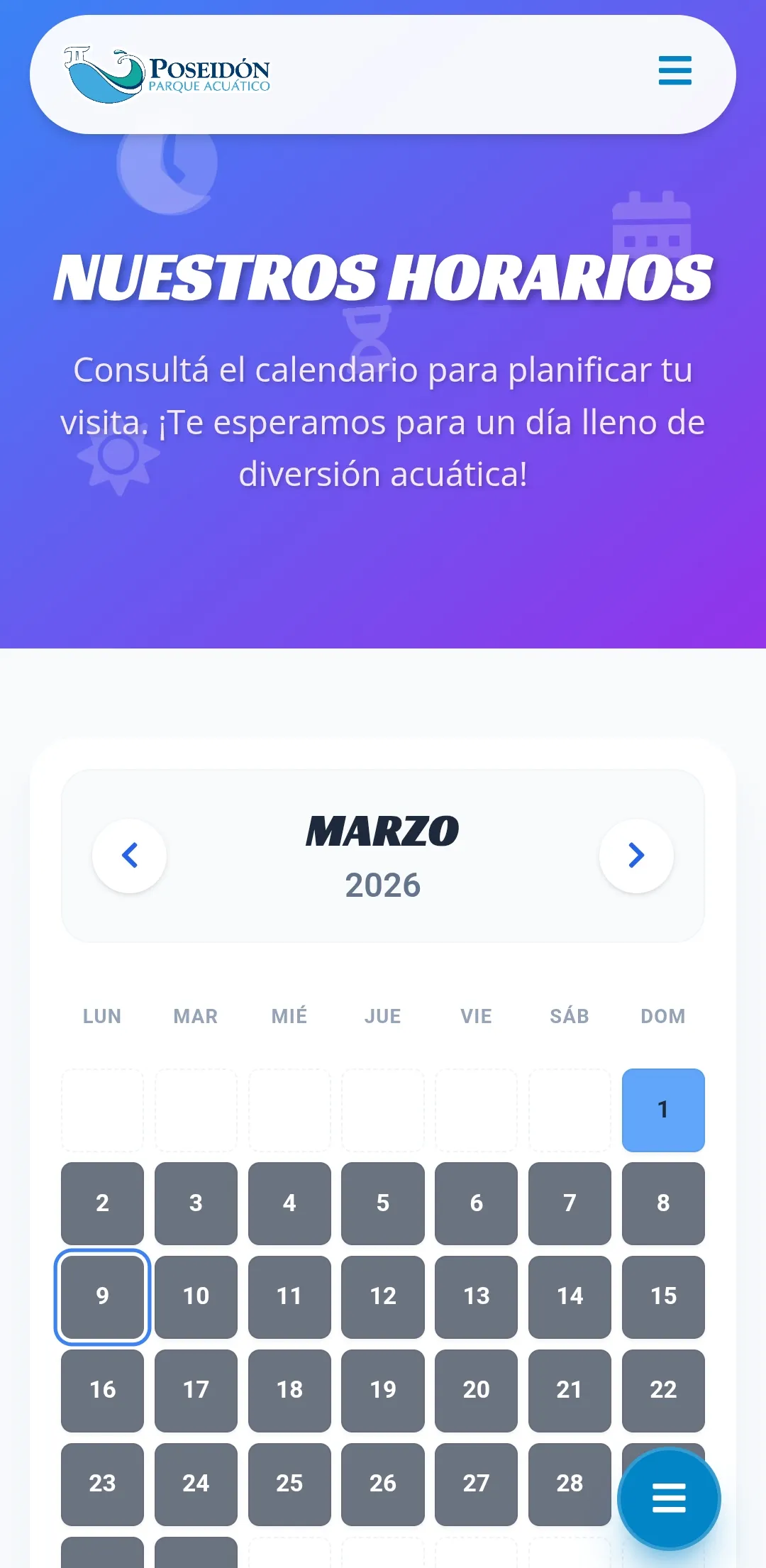Advance to April using the right chevron
This screenshot has width=766, height=1568.
pyautogui.click(x=636, y=855)
